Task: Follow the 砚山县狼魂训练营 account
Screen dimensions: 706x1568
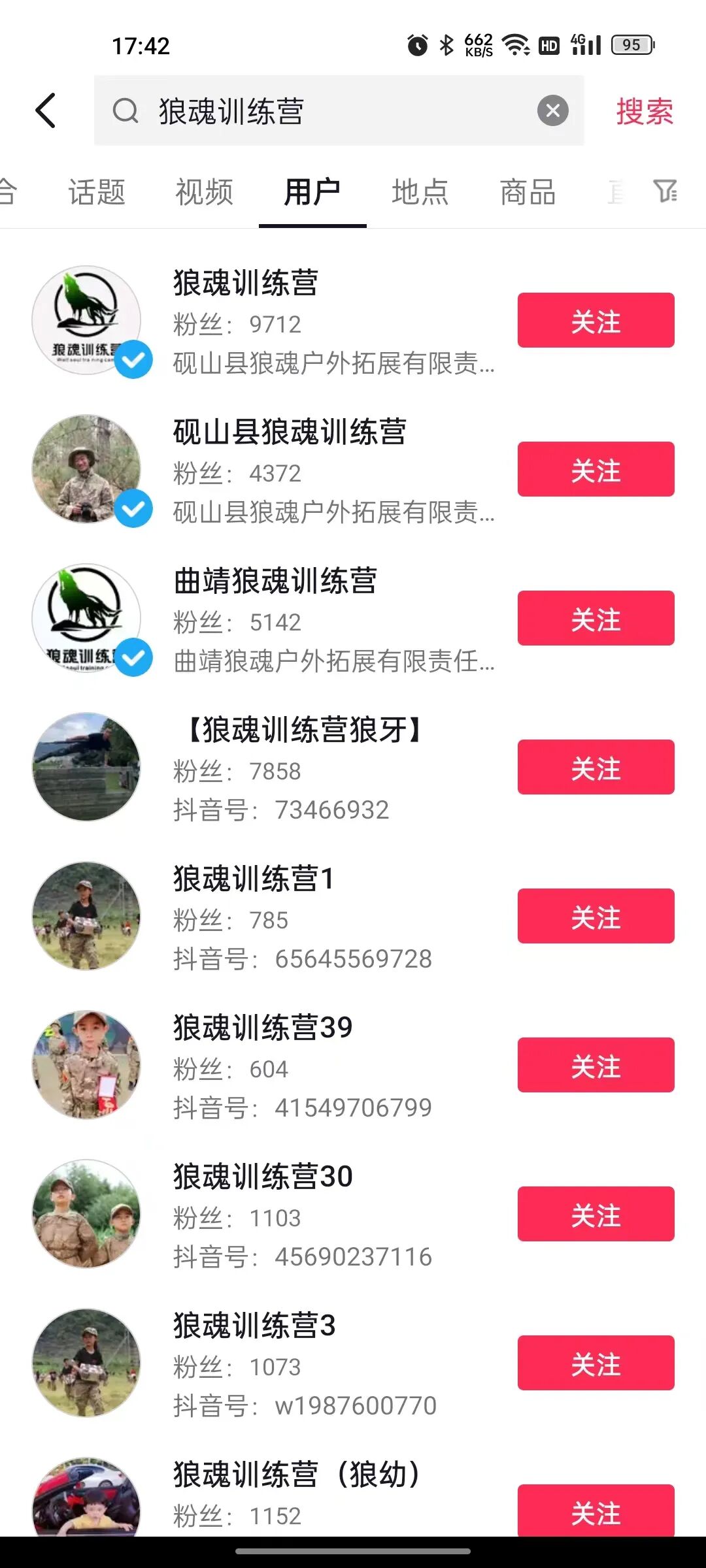Action: pyautogui.click(x=596, y=469)
